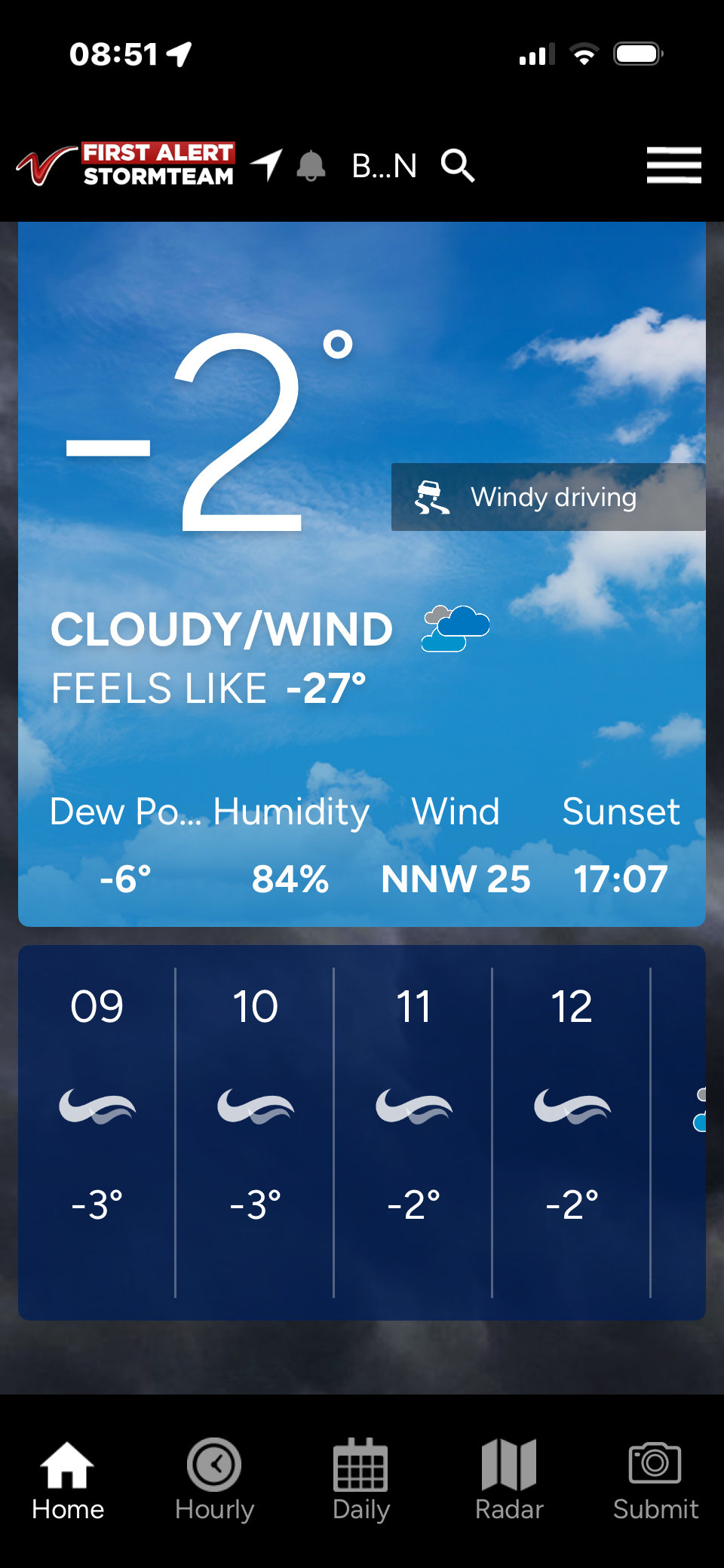The height and width of the screenshot is (1568, 724).
Task: Open the hamburger menu
Action: tap(673, 165)
